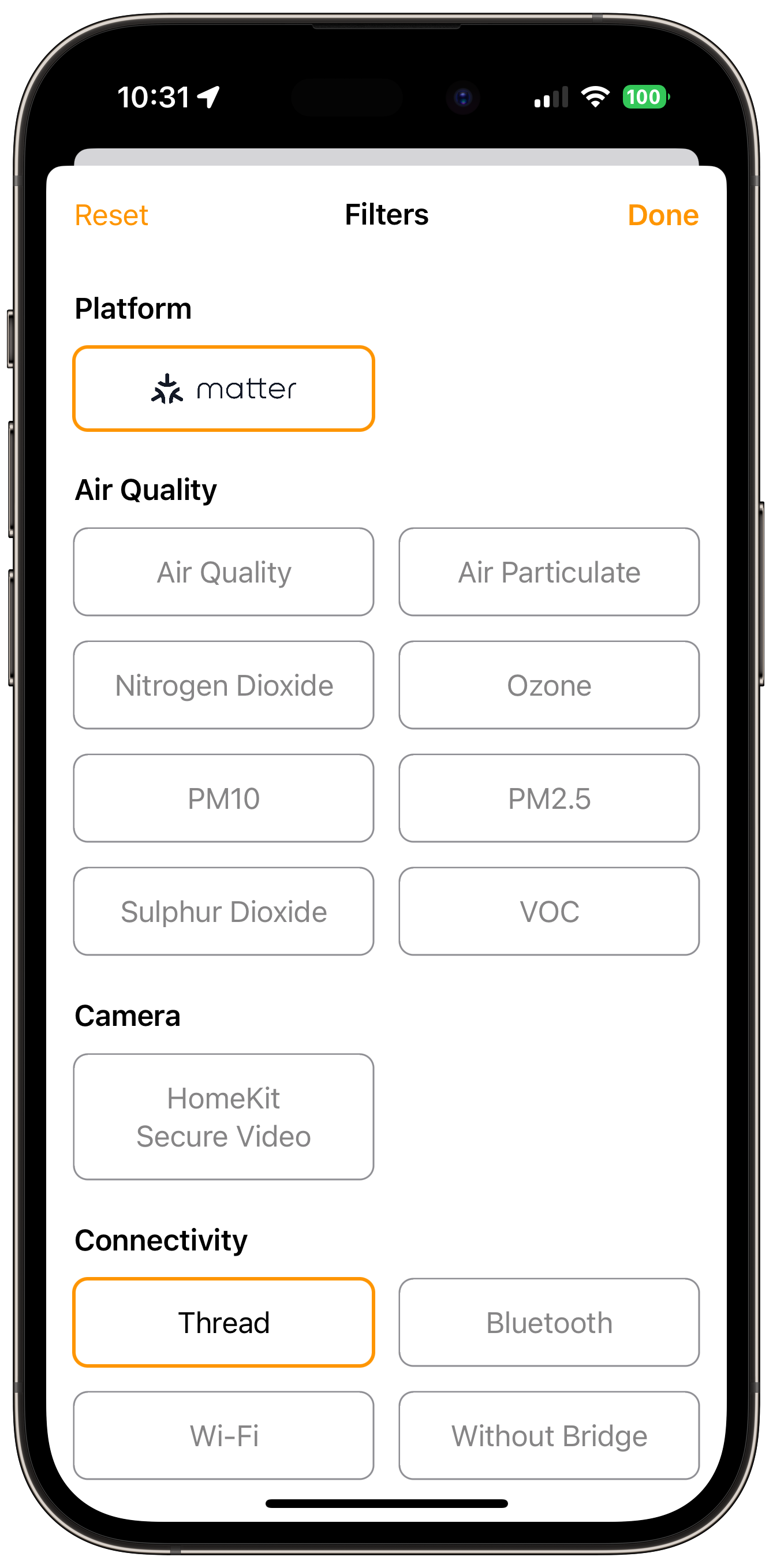Screen dimensions: 773x1568
Task: Add the Bluetooth connectivity filter
Action: click(549, 1323)
